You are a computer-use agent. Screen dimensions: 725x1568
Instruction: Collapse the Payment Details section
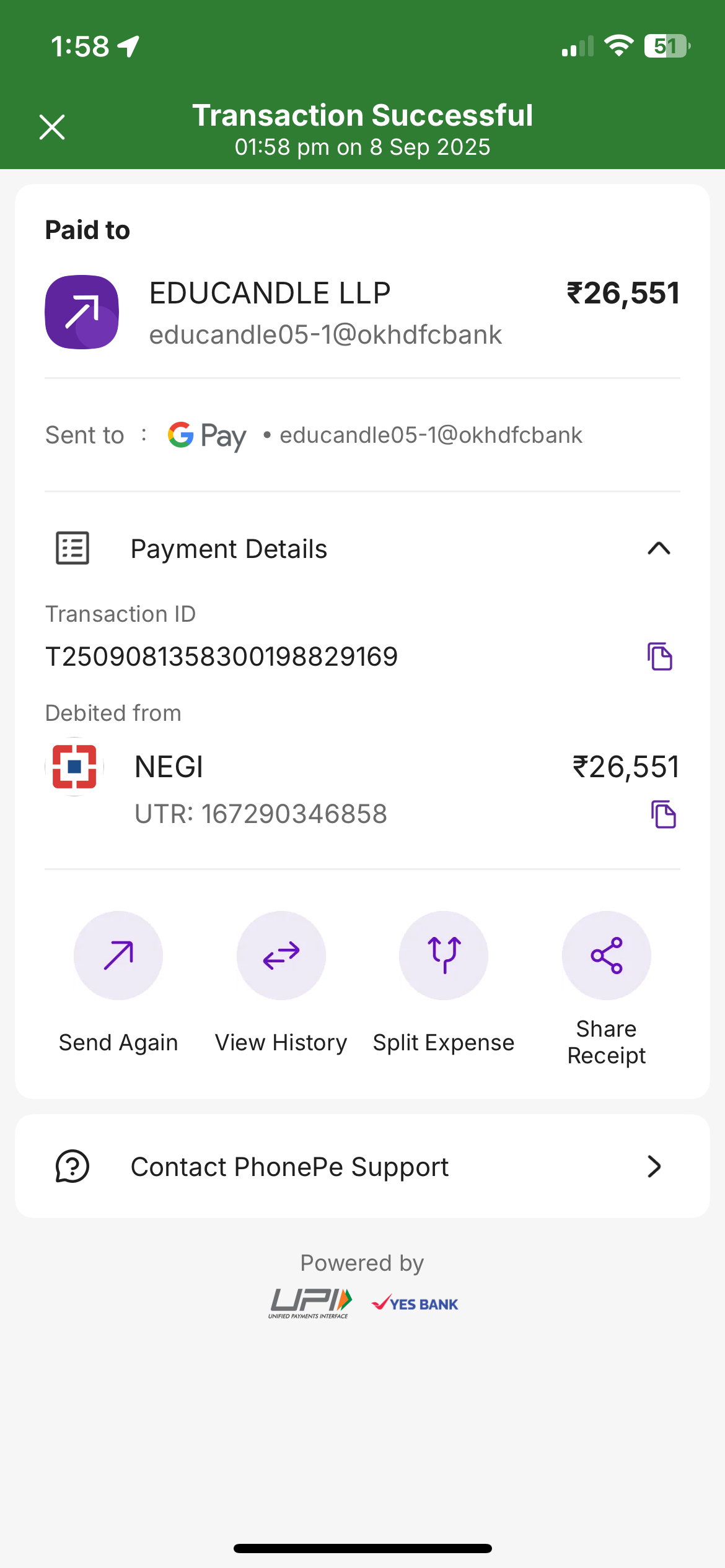tap(658, 549)
